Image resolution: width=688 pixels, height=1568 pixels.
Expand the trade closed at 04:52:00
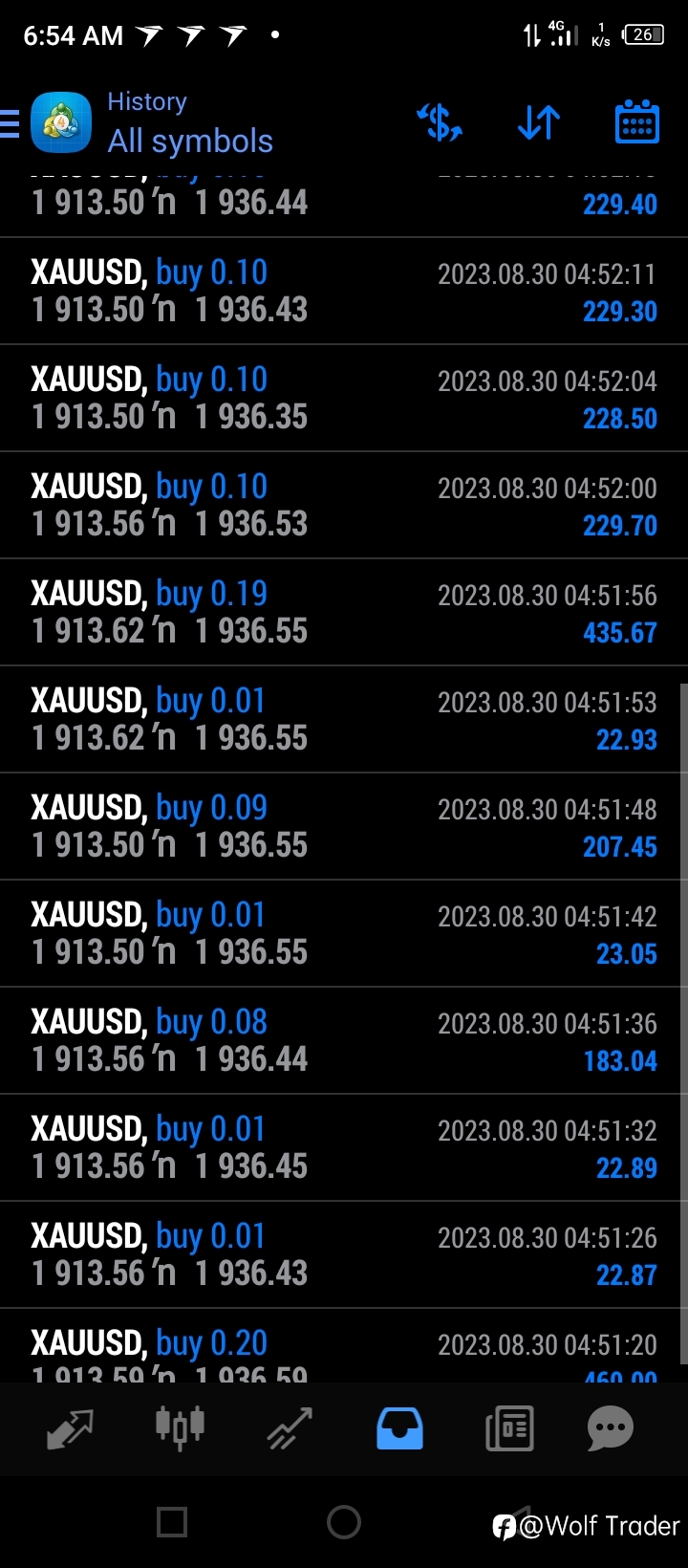coord(344,505)
